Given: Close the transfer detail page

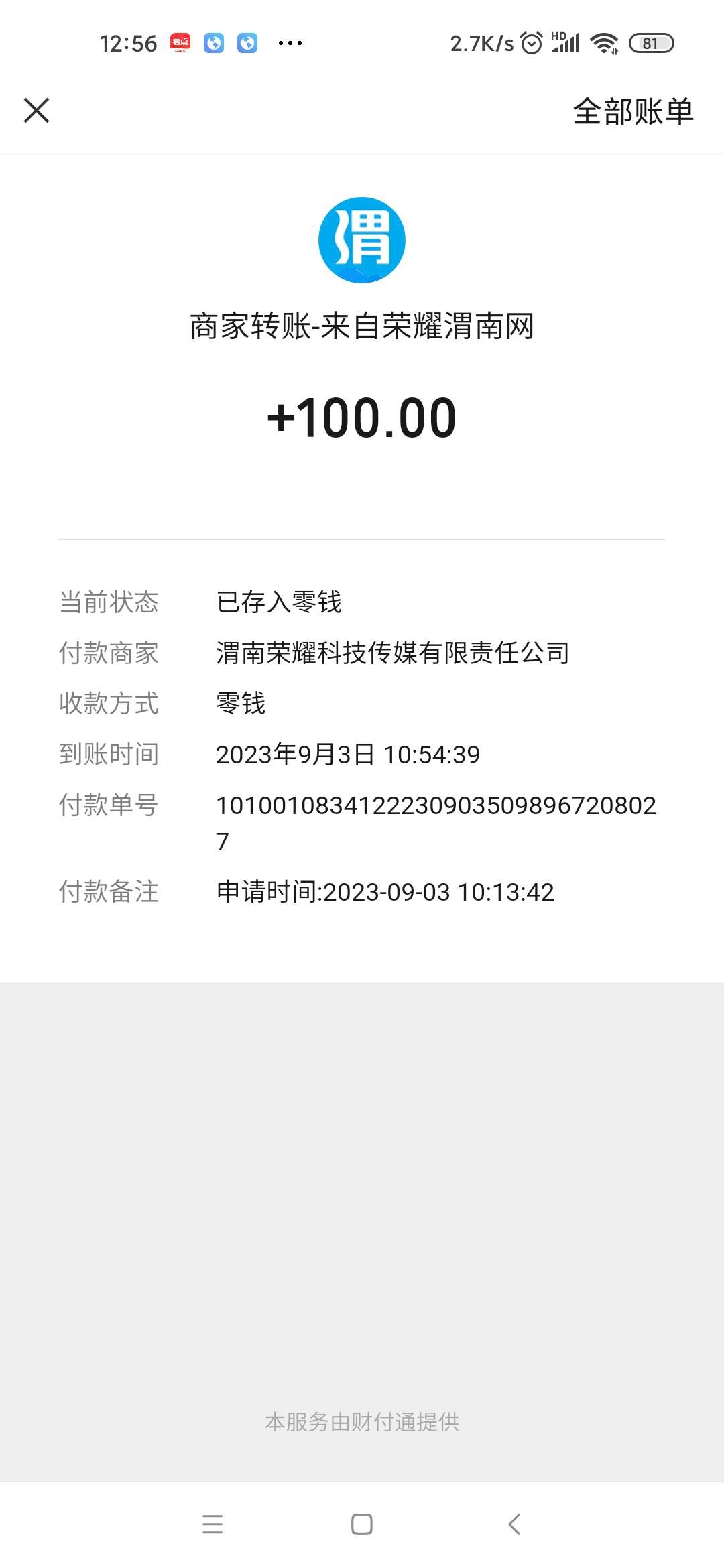Looking at the screenshot, I should click(x=37, y=111).
